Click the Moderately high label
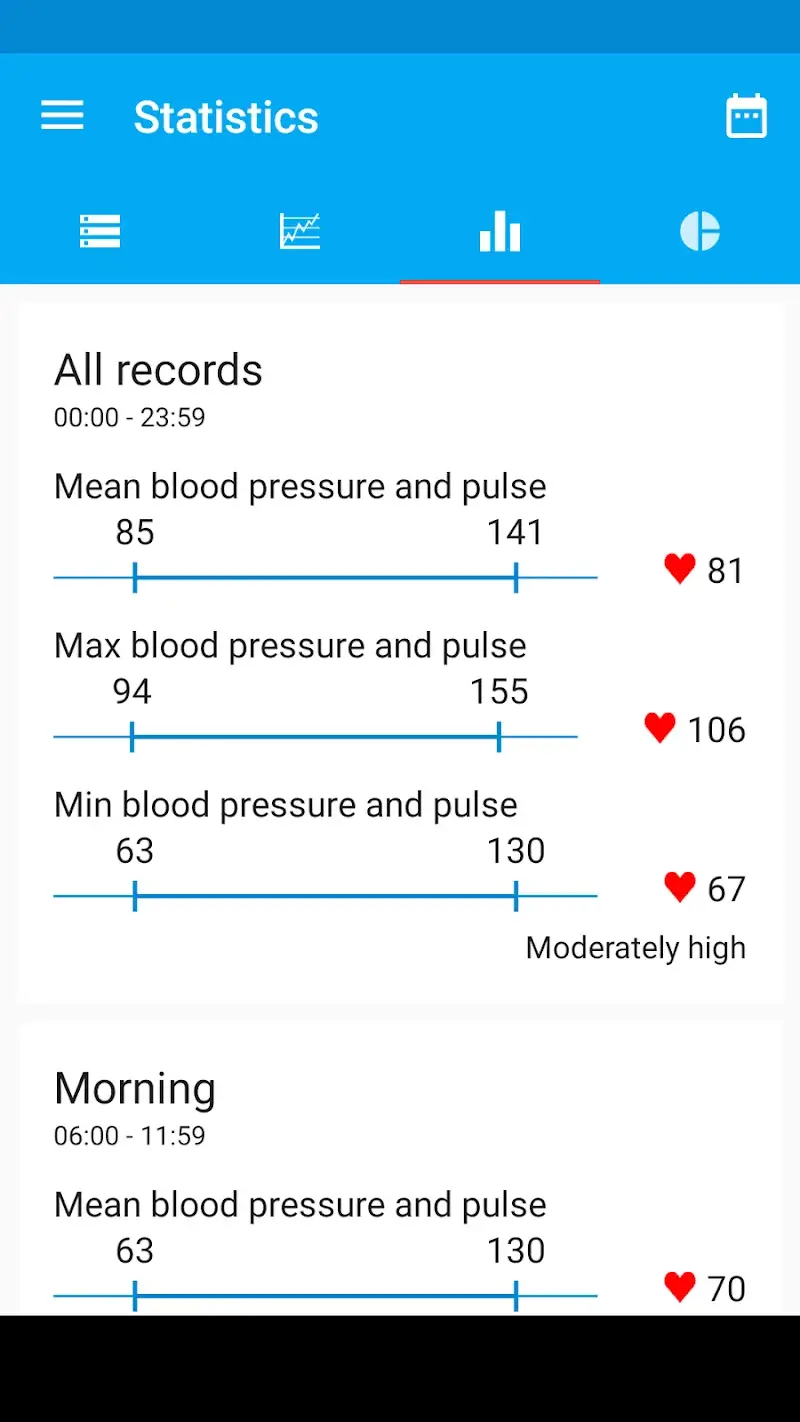 click(635, 947)
